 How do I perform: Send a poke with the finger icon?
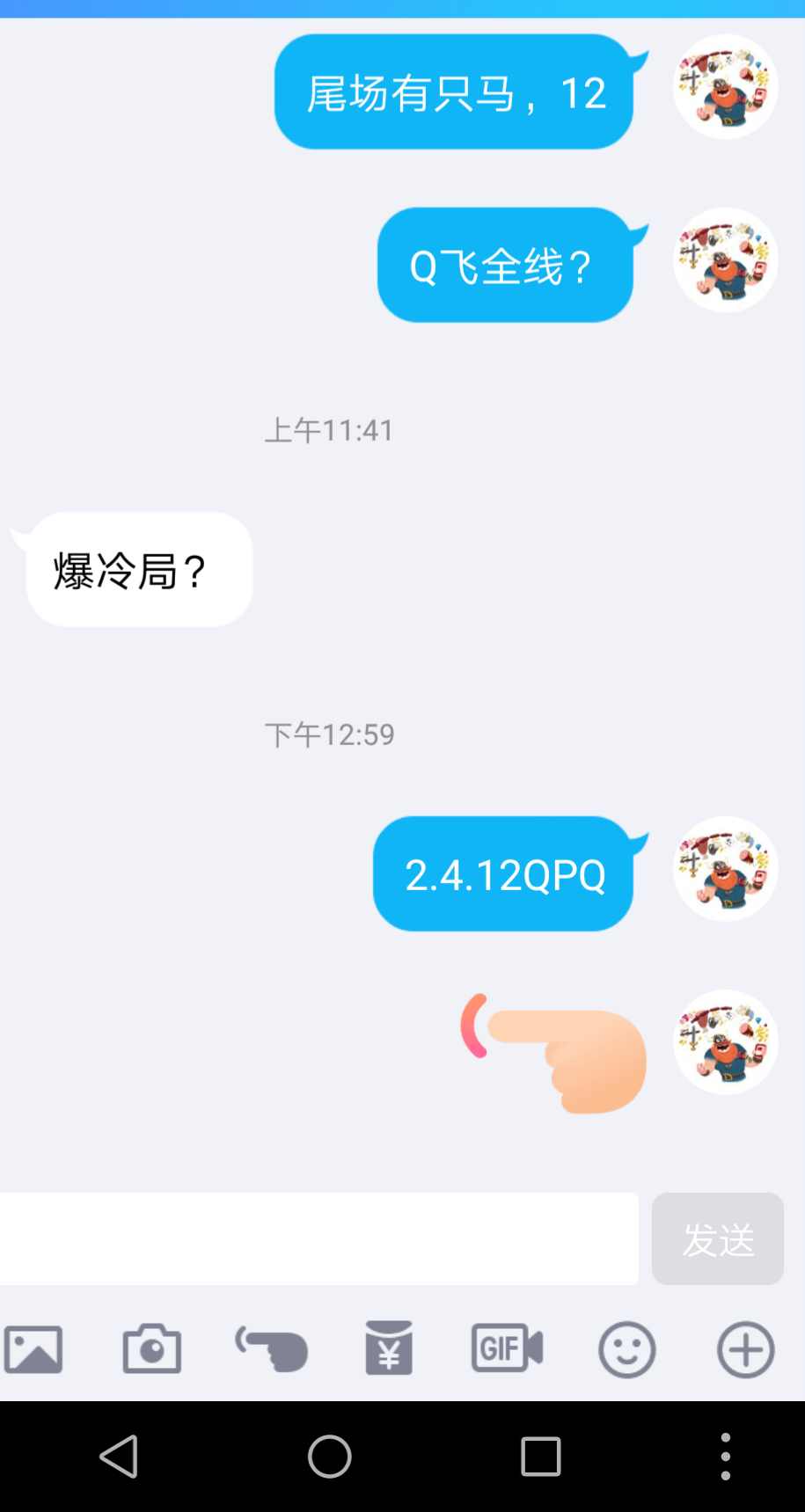click(271, 1349)
